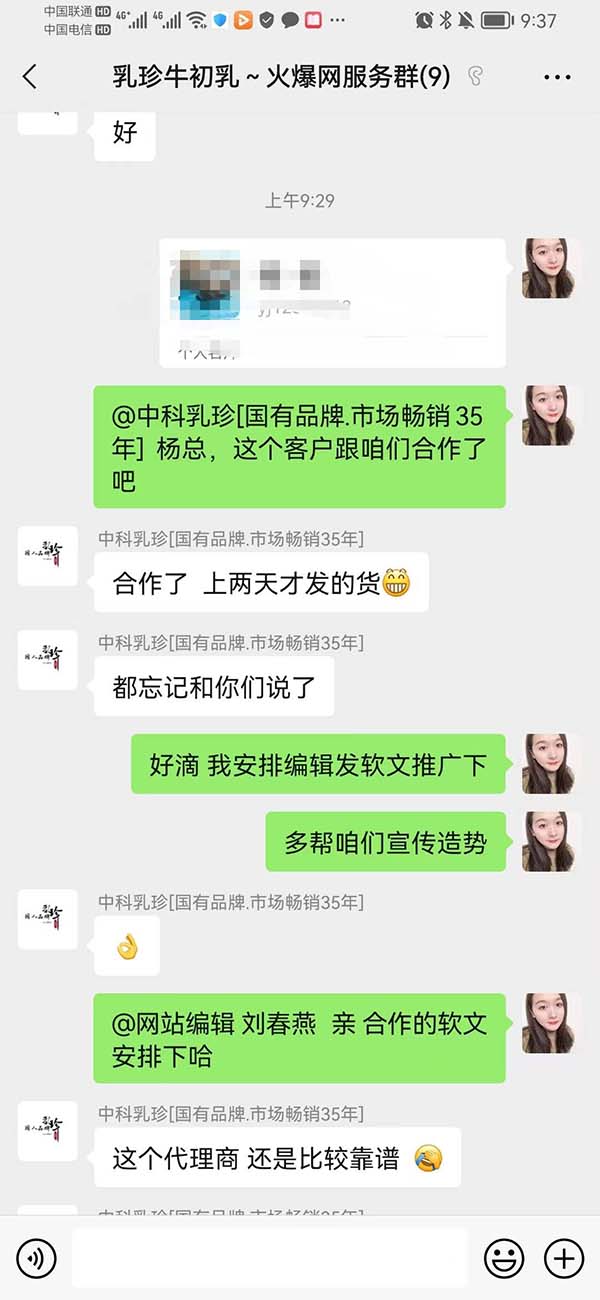Tap the sender avatar beside '都忘记和你们说了'
Screen dimensions: 600x1300
click(x=48, y=659)
